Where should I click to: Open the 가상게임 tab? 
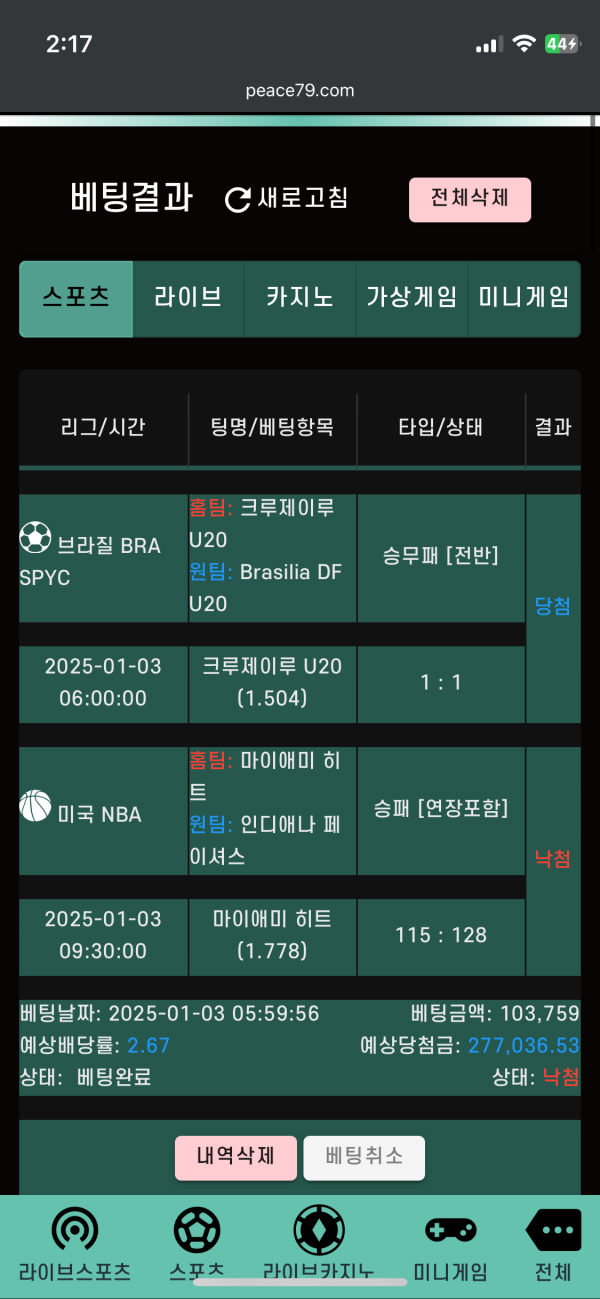tap(412, 298)
